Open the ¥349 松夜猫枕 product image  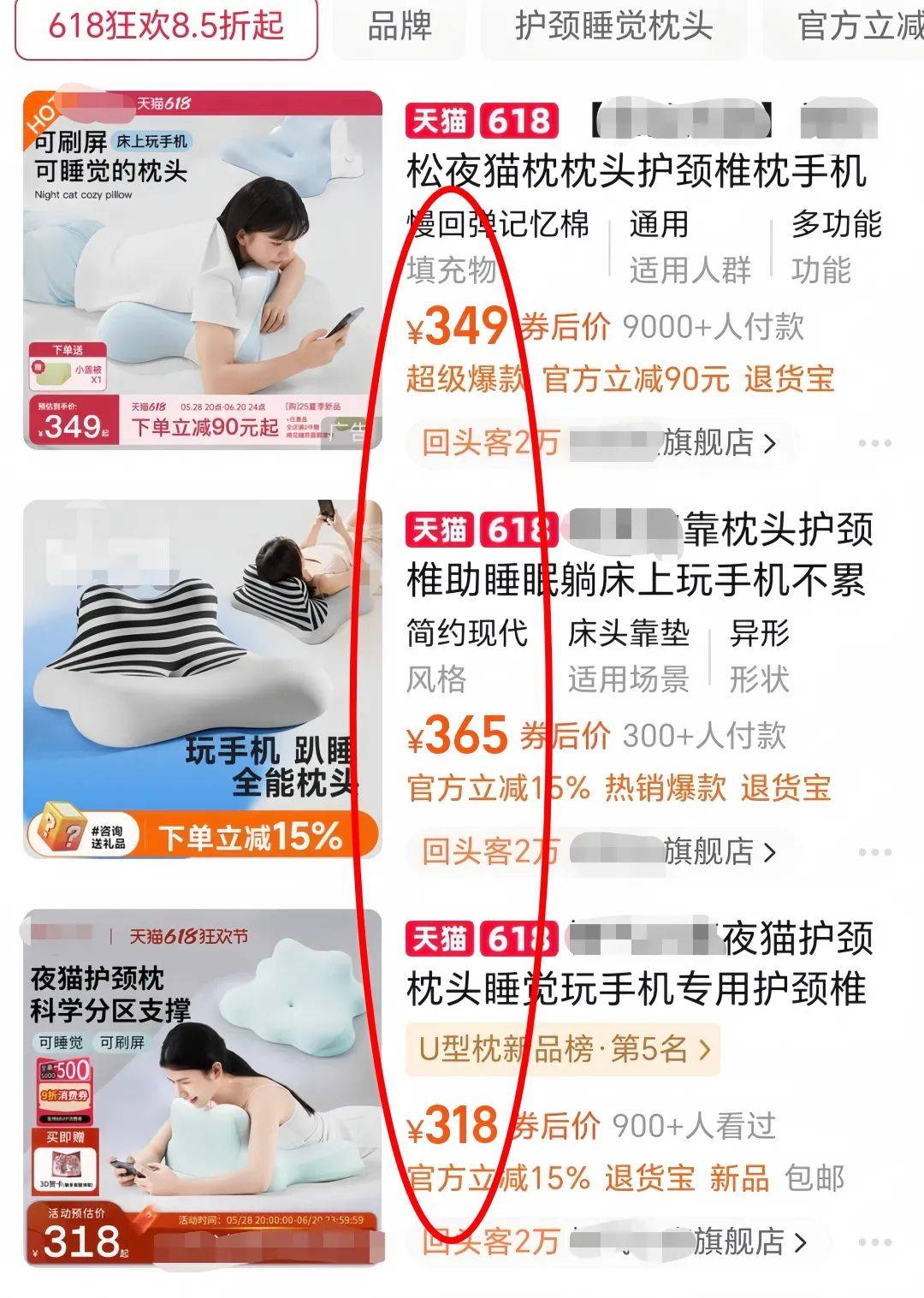pos(203,270)
